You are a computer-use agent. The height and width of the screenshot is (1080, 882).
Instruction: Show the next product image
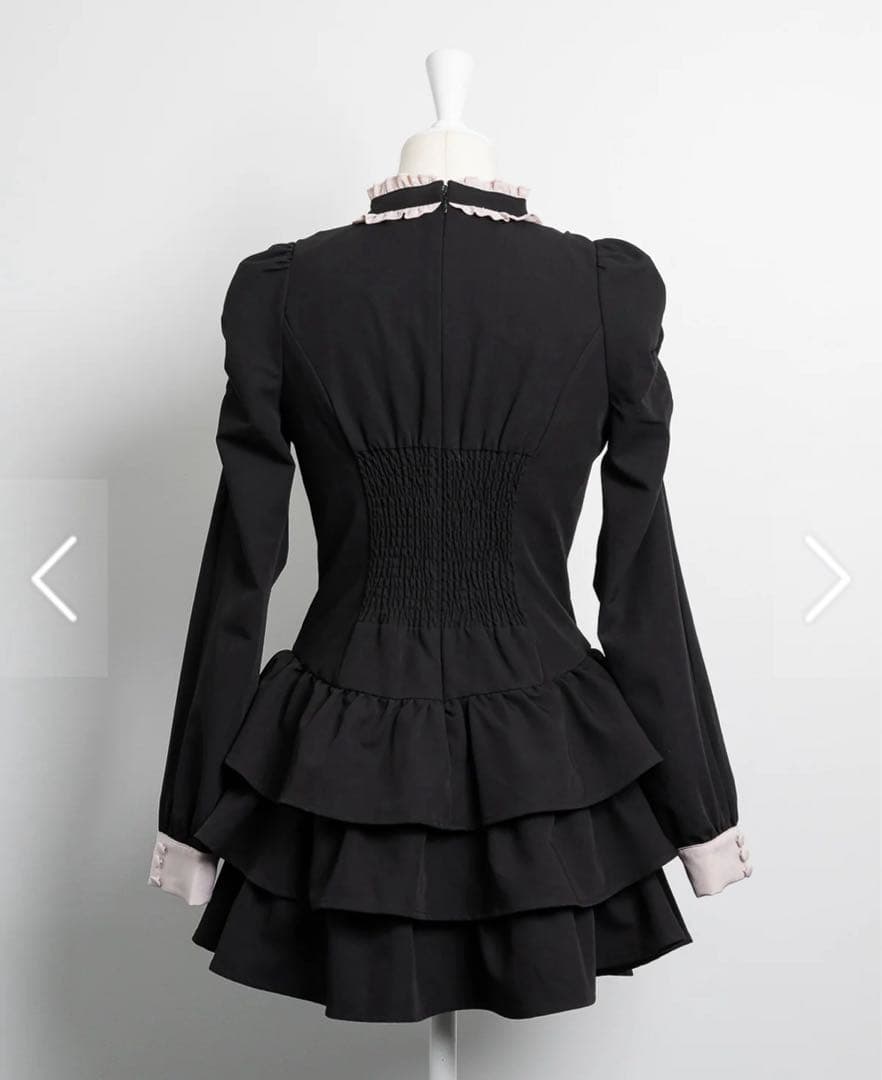coord(827,578)
